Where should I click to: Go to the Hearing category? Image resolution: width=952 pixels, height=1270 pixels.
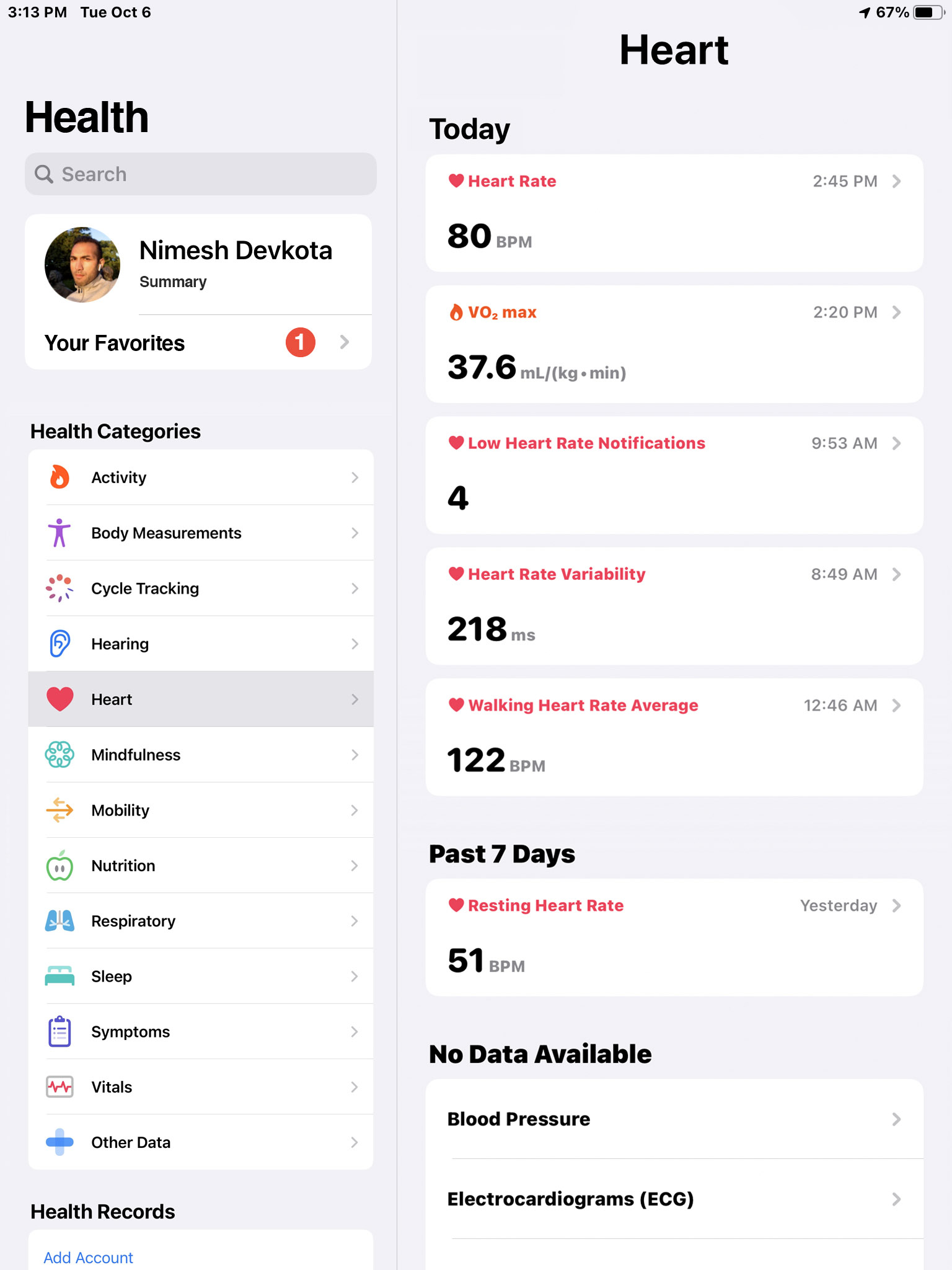pyautogui.click(x=200, y=644)
